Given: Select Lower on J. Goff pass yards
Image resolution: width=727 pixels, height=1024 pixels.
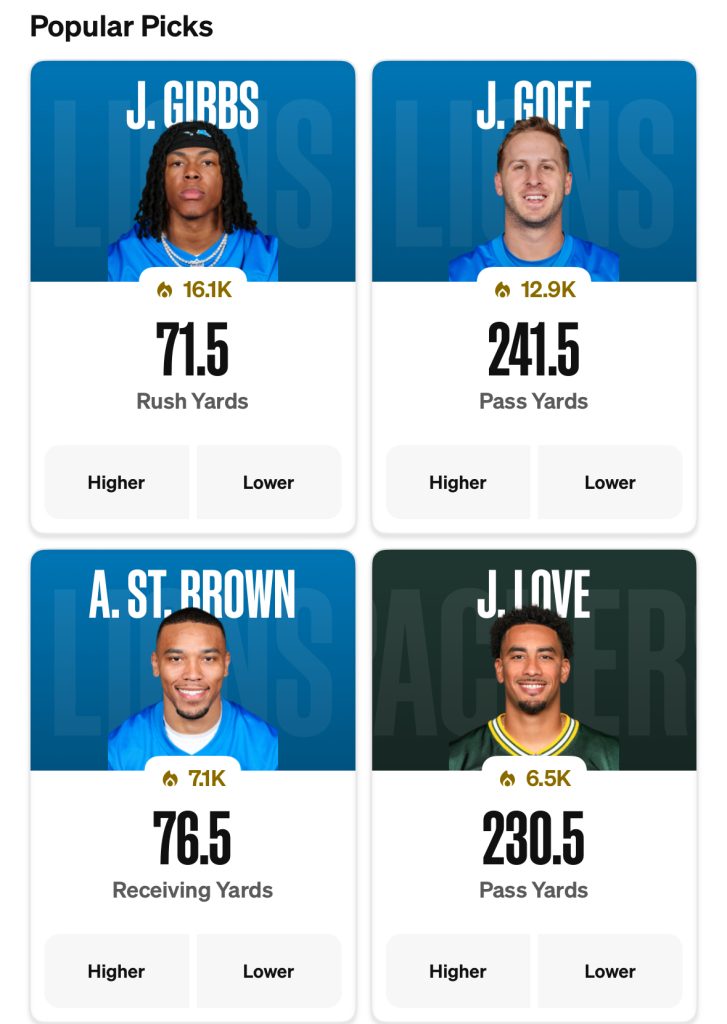Looking at the screenshot, I should pos(611,482).
